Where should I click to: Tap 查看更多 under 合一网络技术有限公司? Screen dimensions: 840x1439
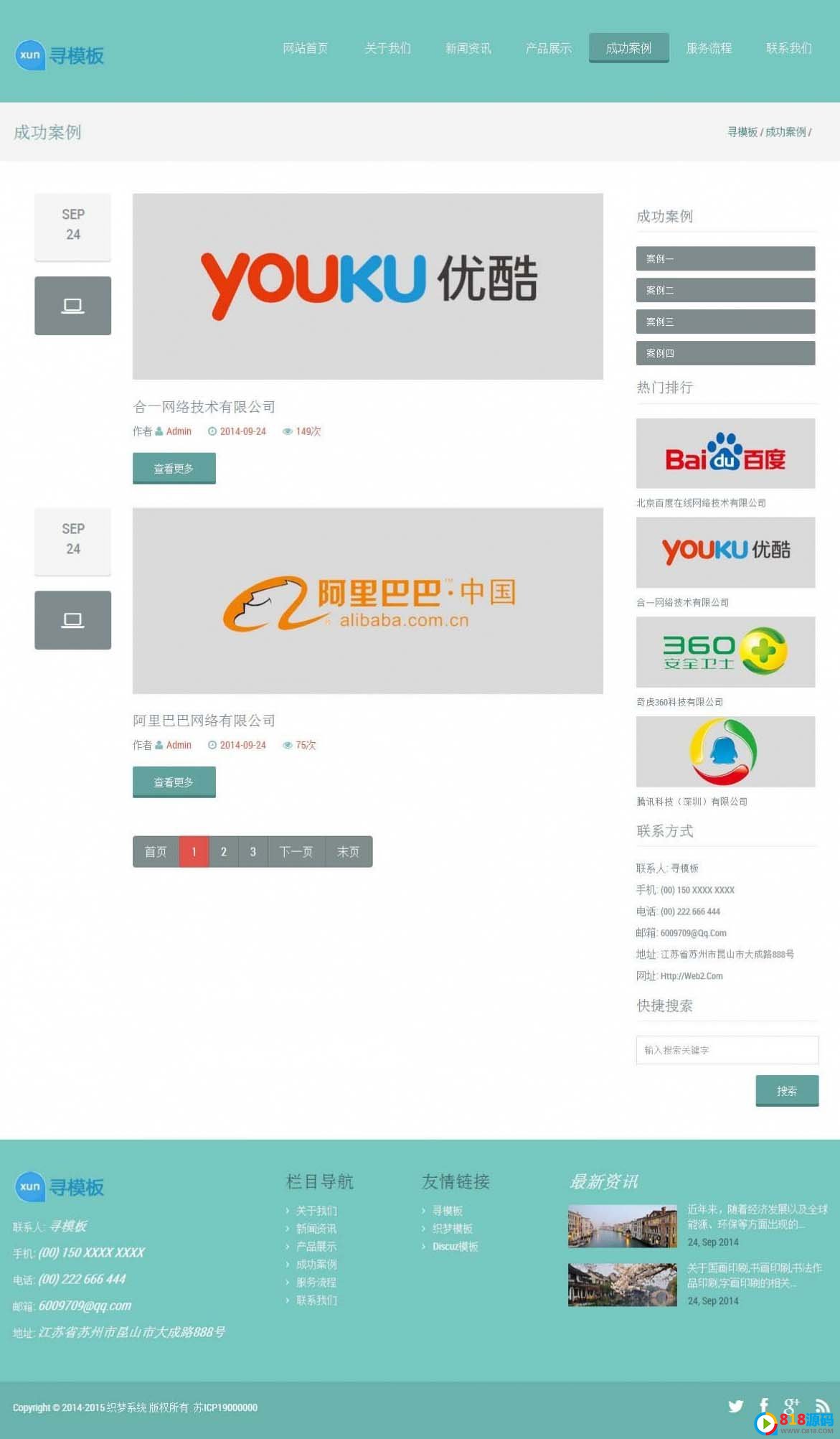(174, 468)
